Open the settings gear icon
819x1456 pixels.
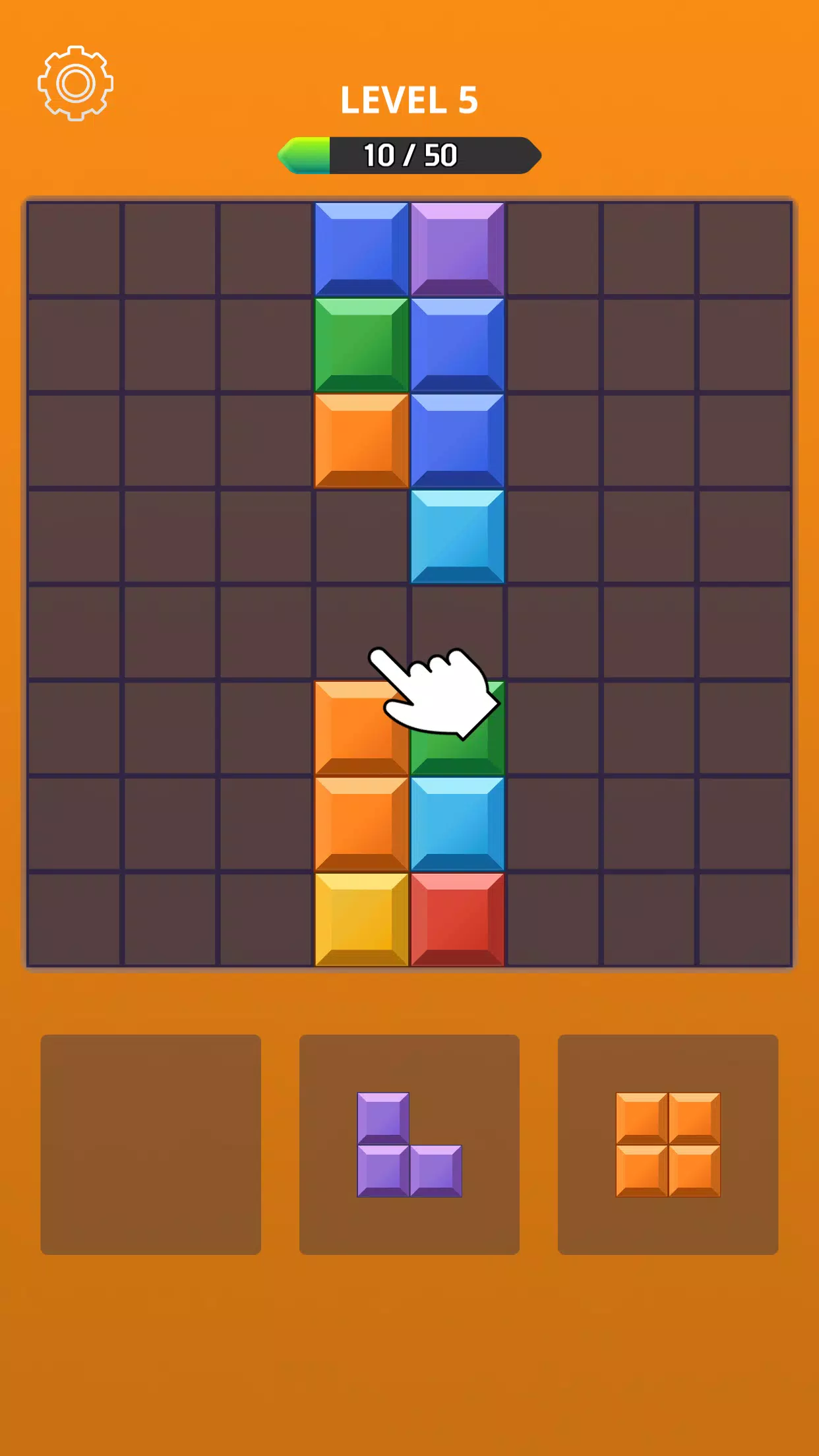coord(75,83)
